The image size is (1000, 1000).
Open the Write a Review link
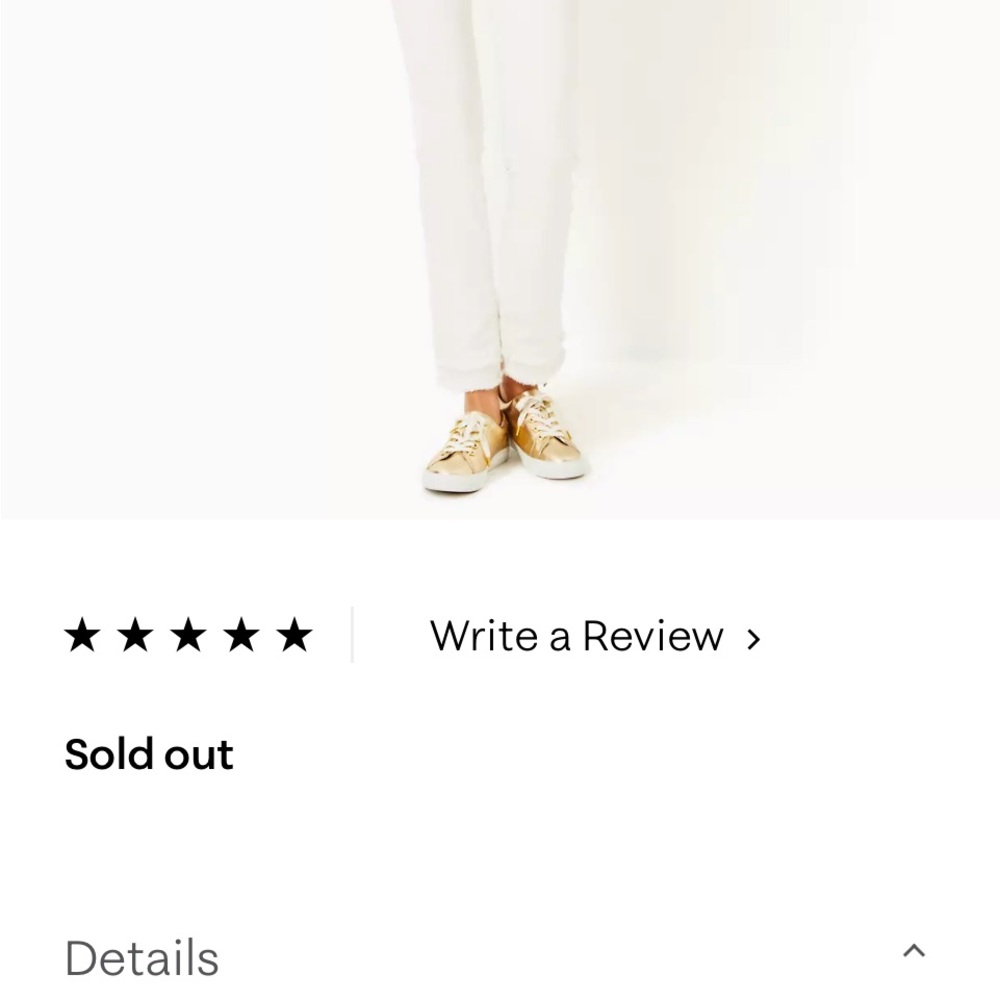[594, 636]
